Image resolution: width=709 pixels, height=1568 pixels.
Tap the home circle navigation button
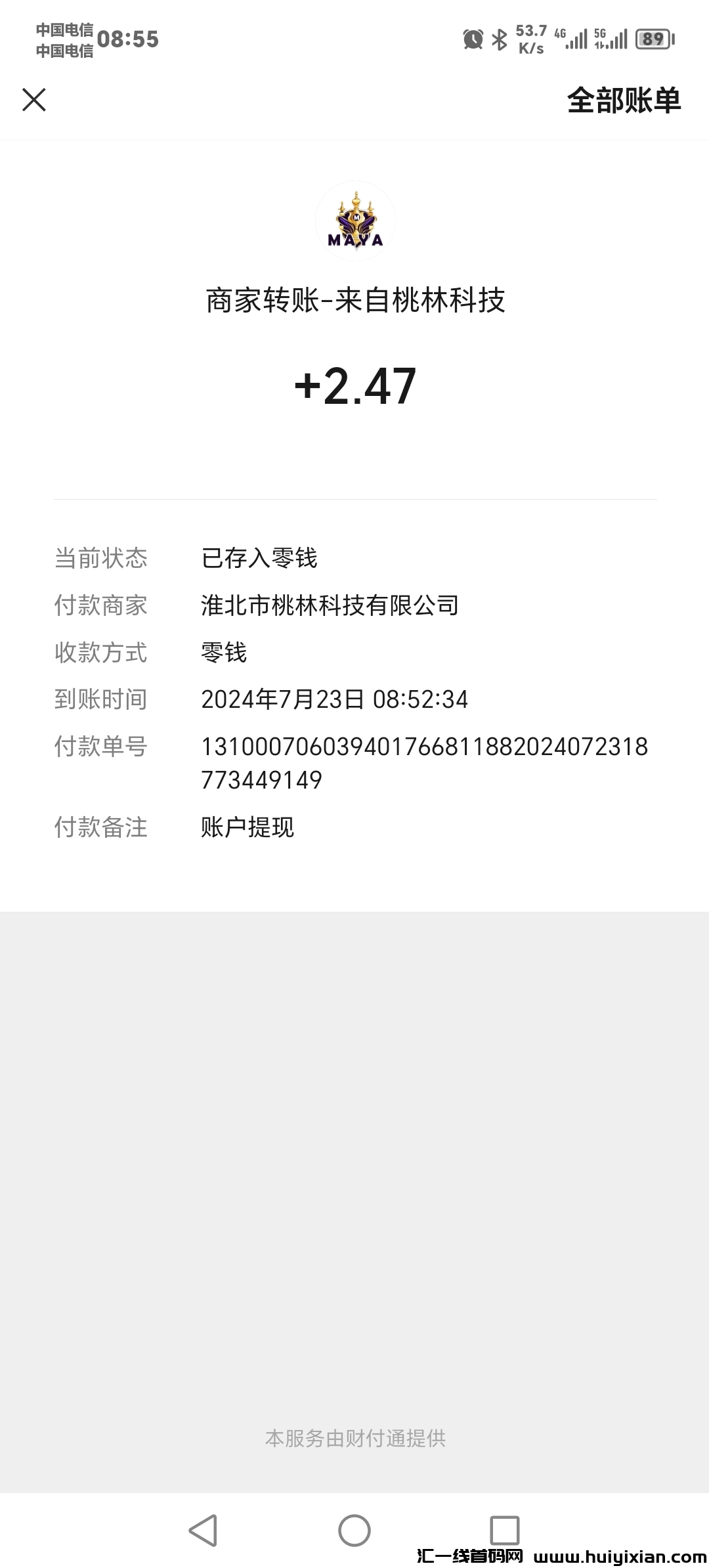354,1530
